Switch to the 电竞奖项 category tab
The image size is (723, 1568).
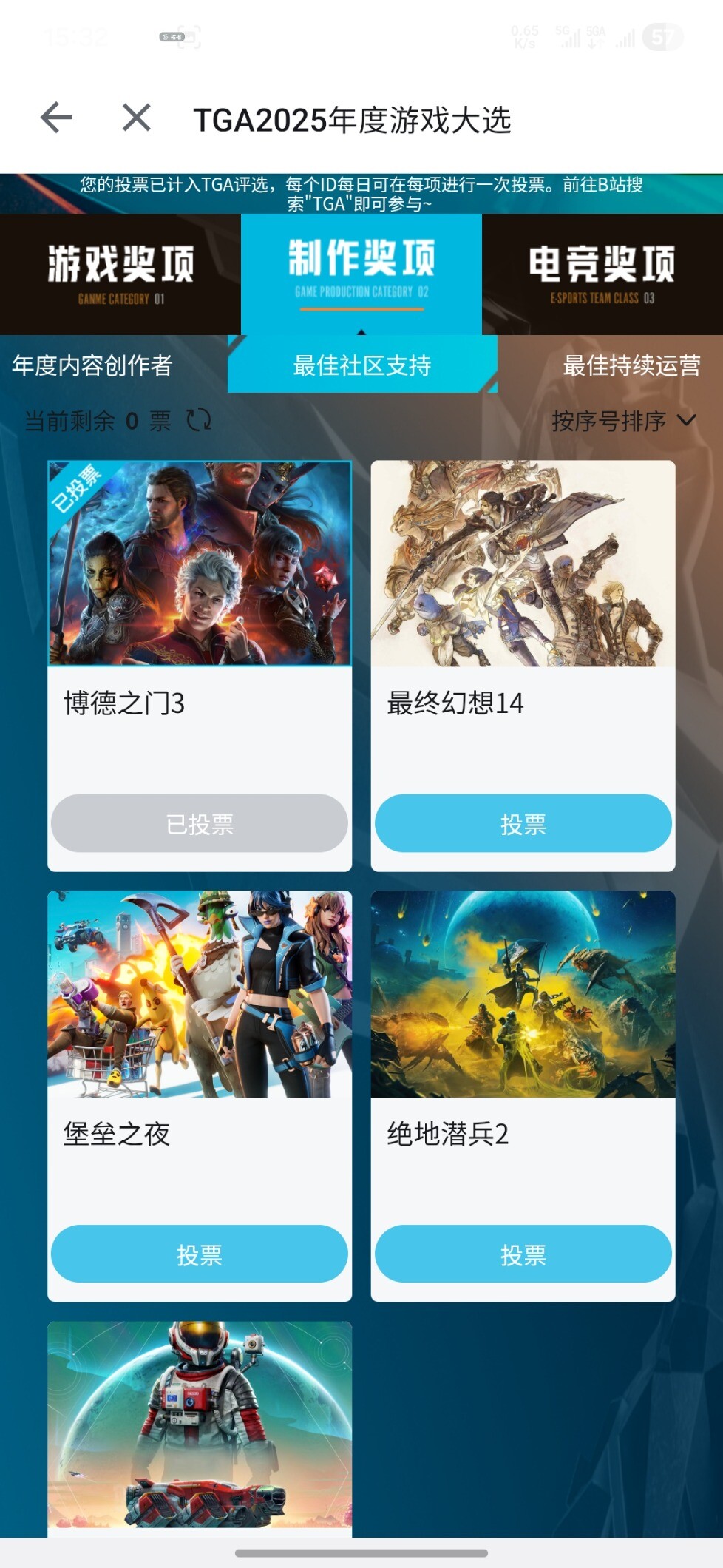click(602, 274)
